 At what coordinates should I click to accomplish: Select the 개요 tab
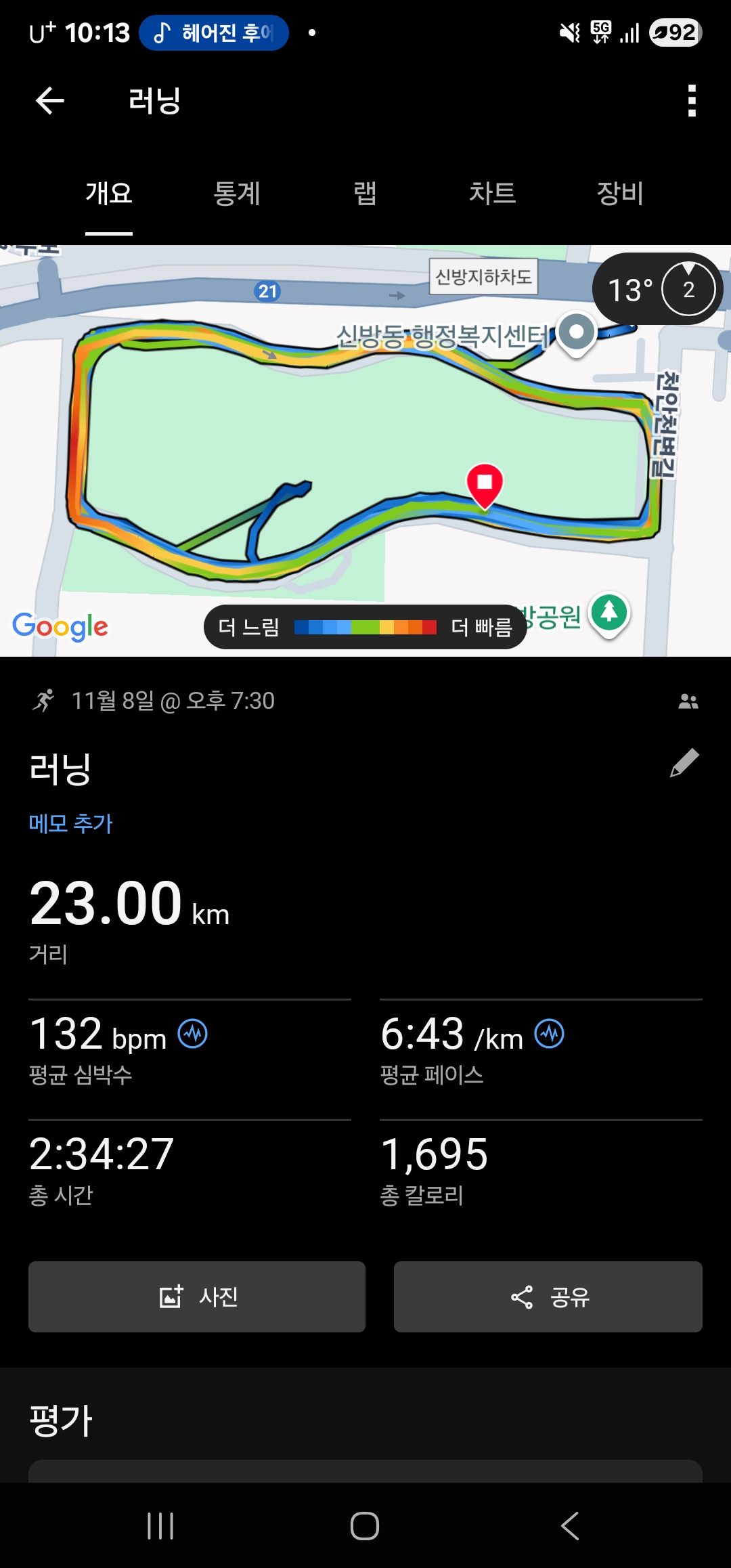coord(109,194)
